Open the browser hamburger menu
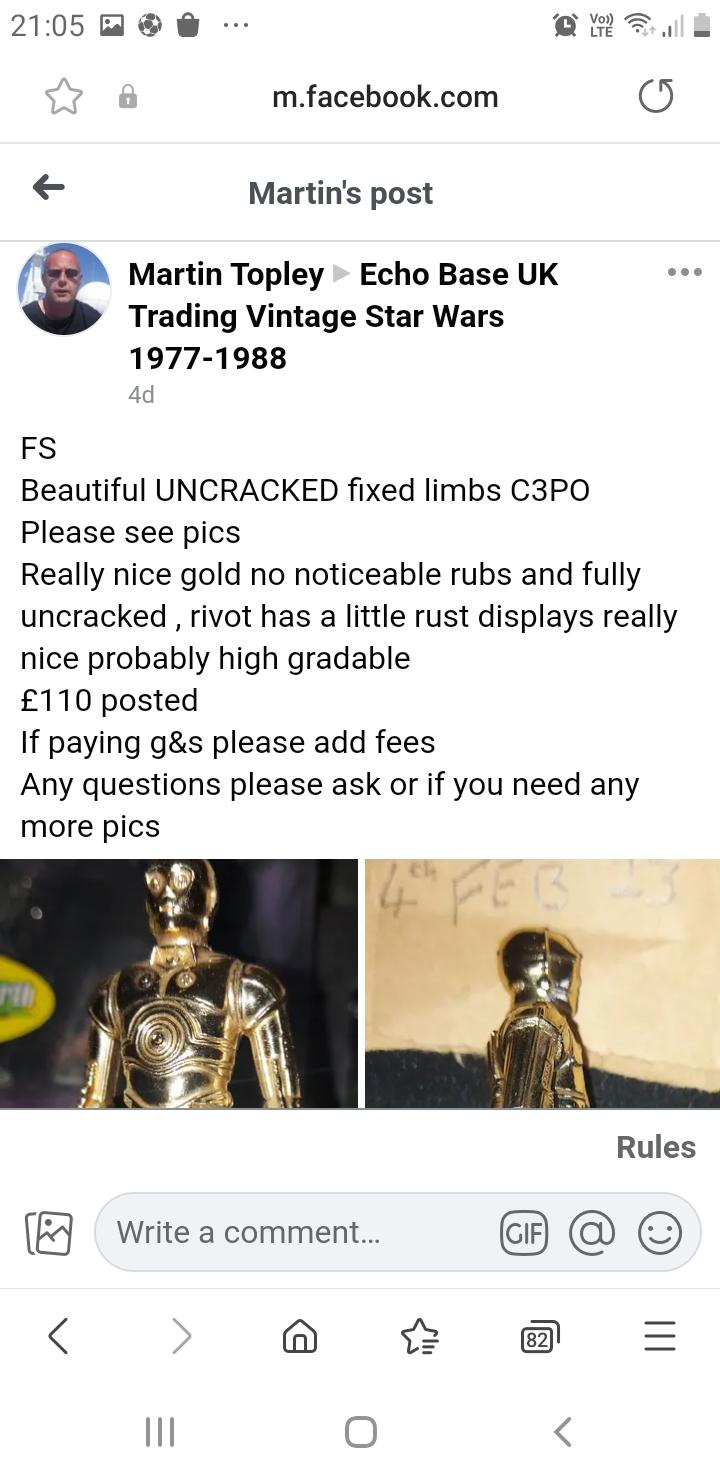This screenshot has width=720, height=1480. 660,1336
